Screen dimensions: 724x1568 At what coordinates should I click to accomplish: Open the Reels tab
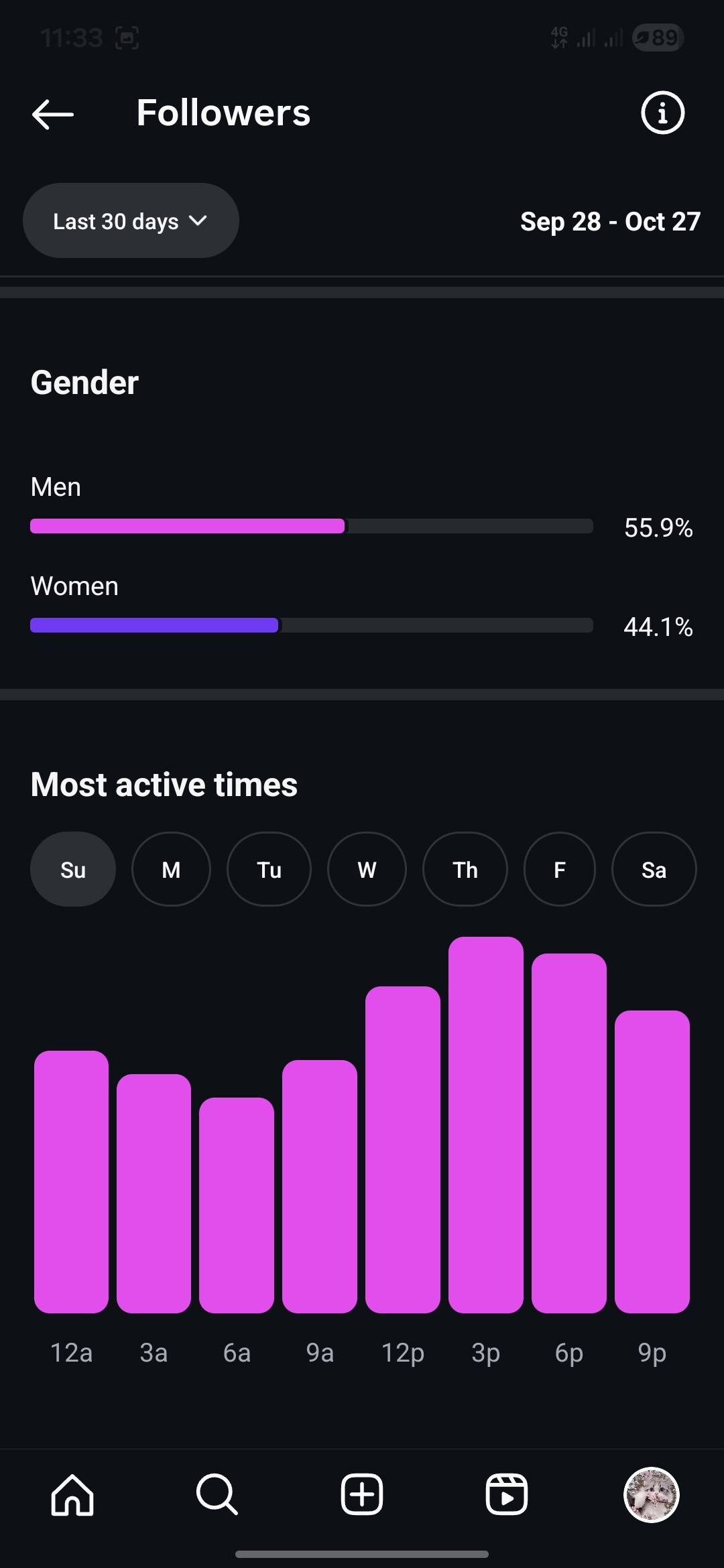click(507, 1494)
